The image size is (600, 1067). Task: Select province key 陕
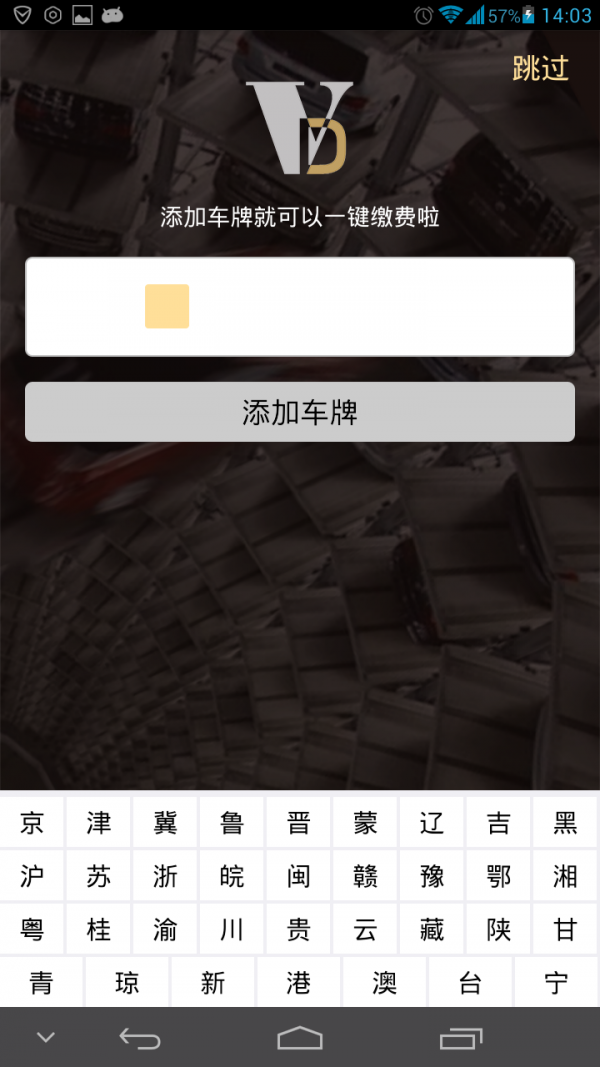point(499,930)
